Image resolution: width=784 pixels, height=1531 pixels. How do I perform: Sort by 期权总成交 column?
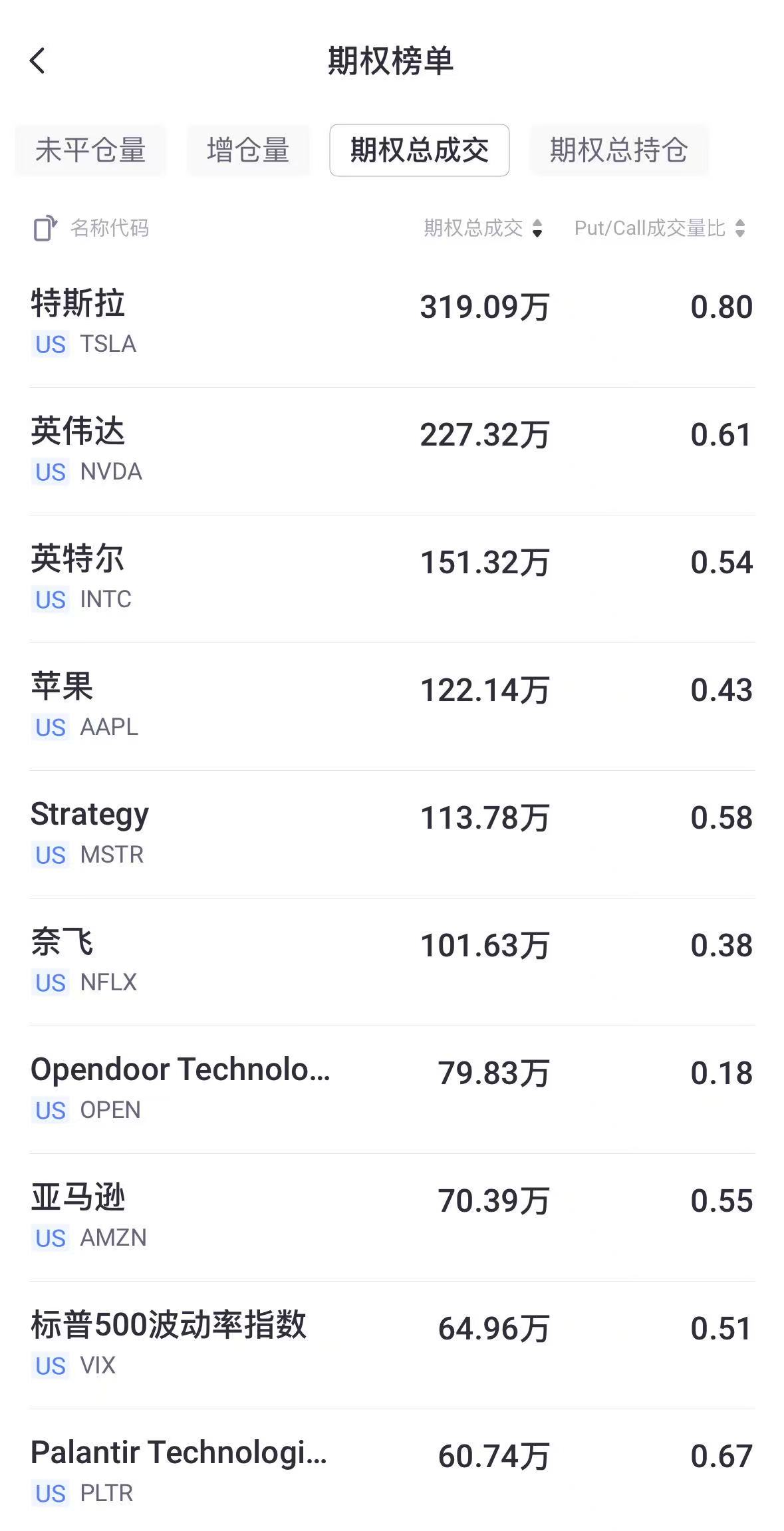point(483,228)
